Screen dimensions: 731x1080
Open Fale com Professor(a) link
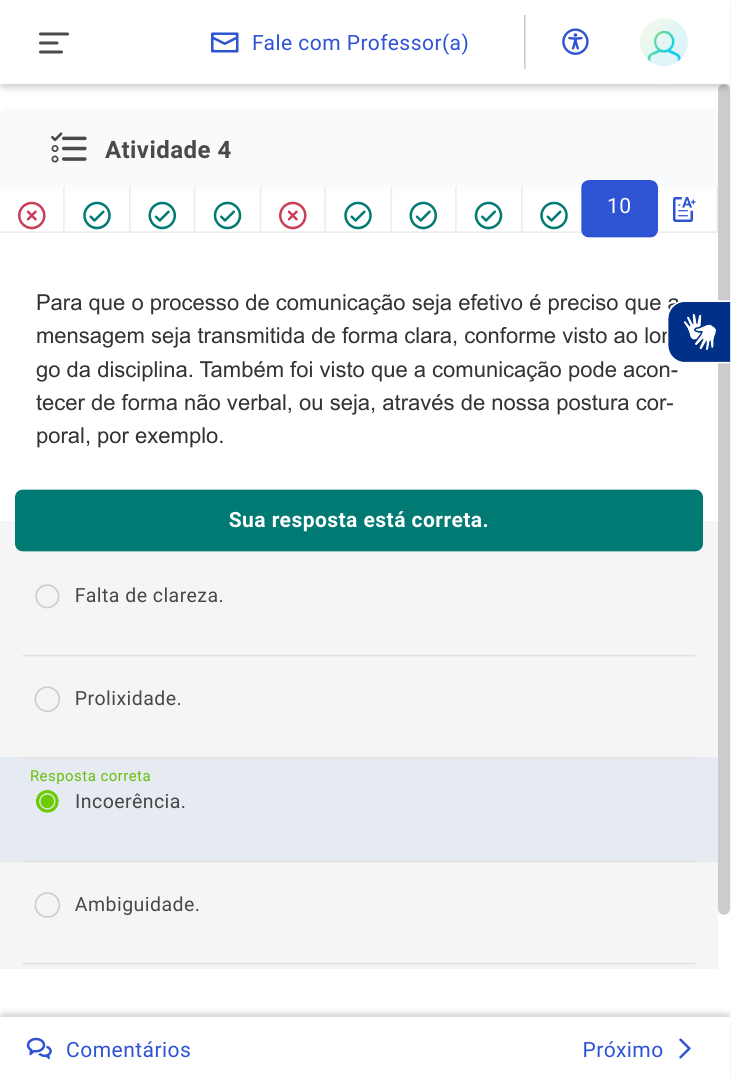(x=339, y=43)
